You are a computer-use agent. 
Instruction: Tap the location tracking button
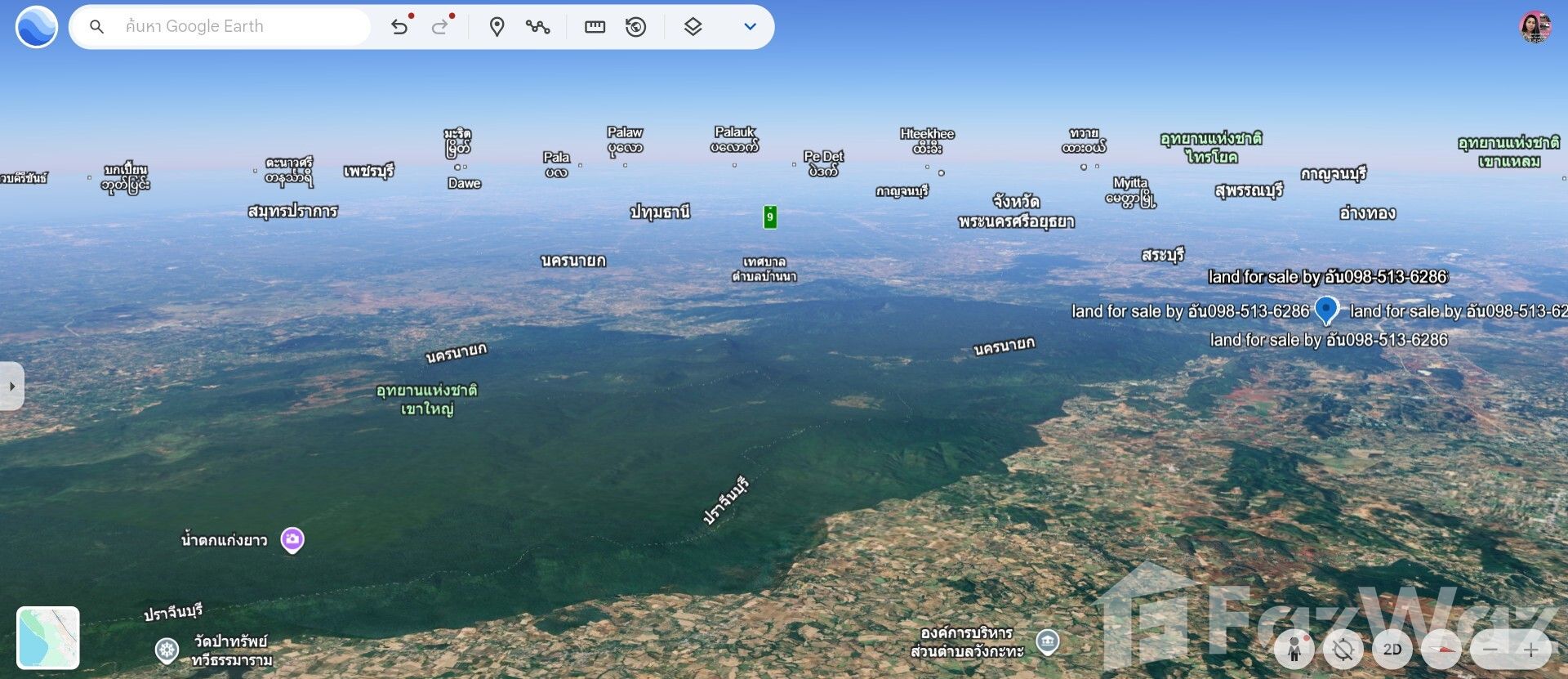1343,650
